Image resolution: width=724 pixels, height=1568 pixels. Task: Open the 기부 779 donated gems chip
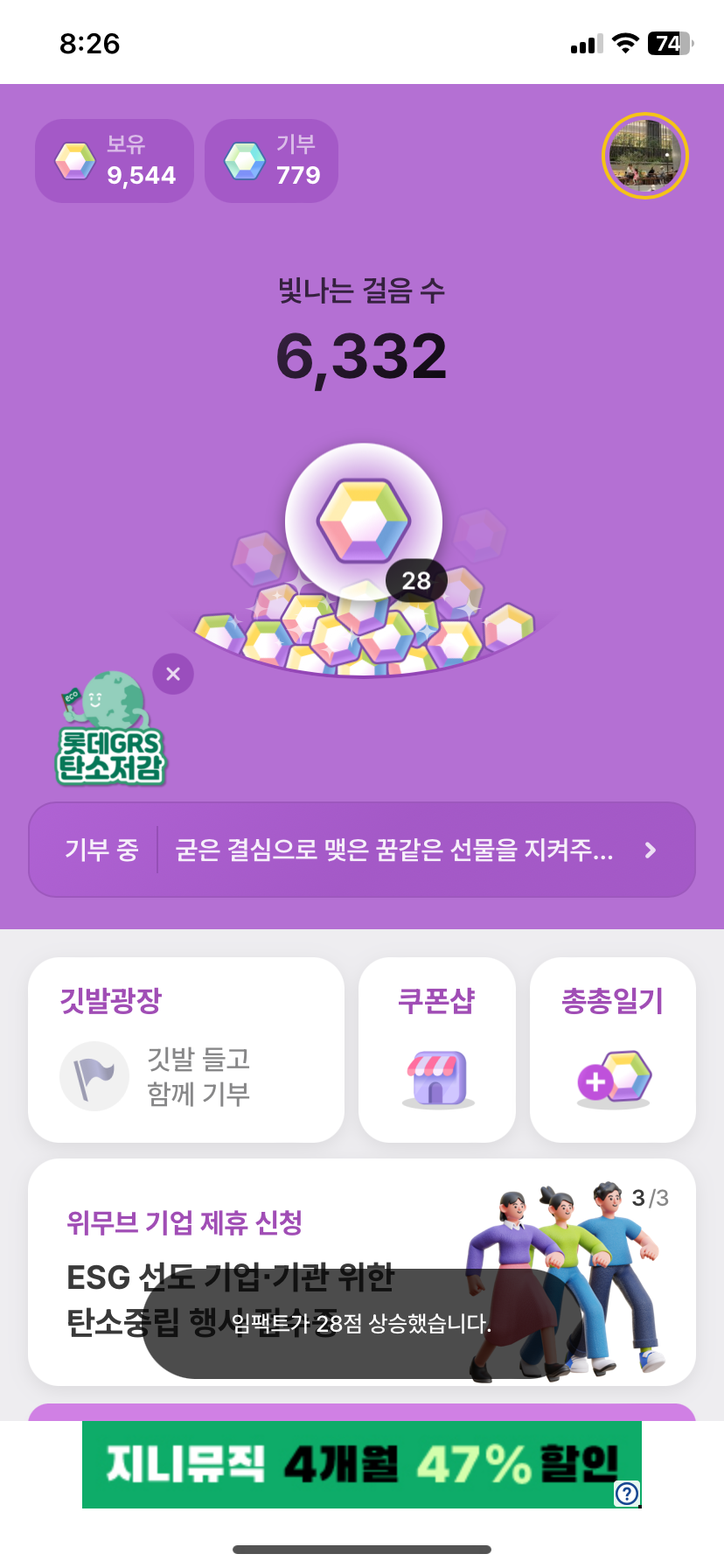coord(271,161)
